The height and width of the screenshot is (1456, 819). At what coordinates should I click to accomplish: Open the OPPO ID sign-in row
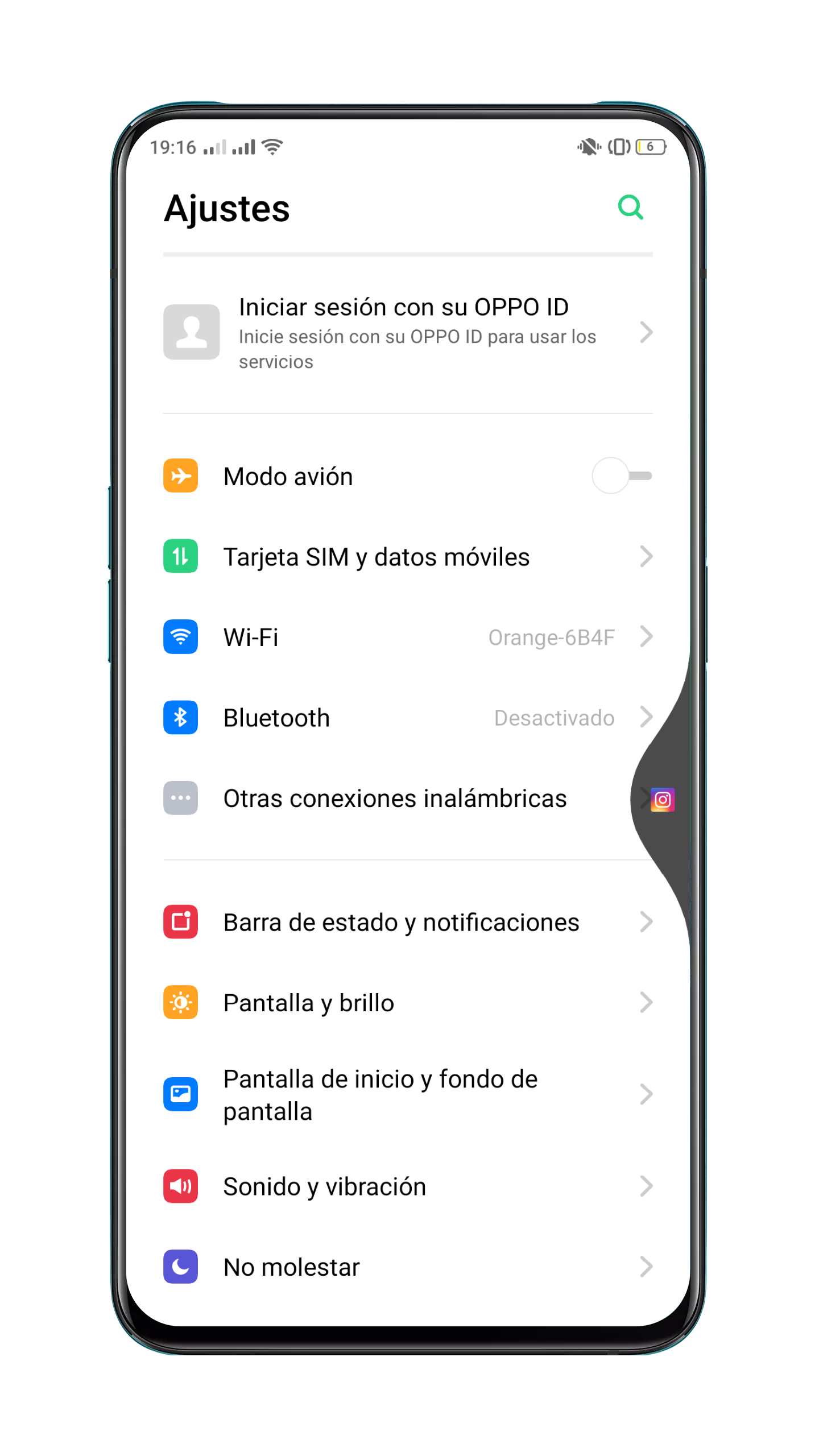[407, 333]
